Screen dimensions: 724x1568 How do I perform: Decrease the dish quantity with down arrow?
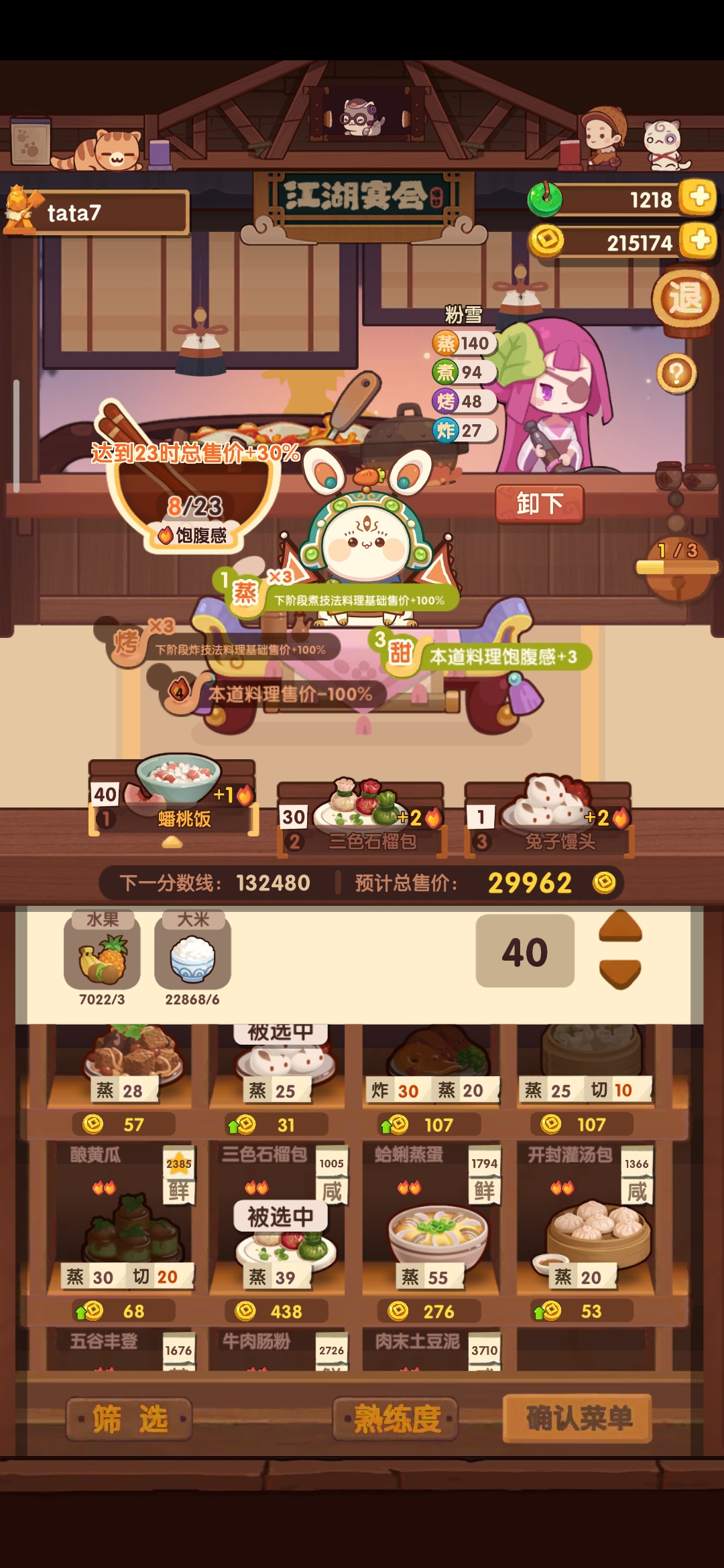[x=620, y=974]
